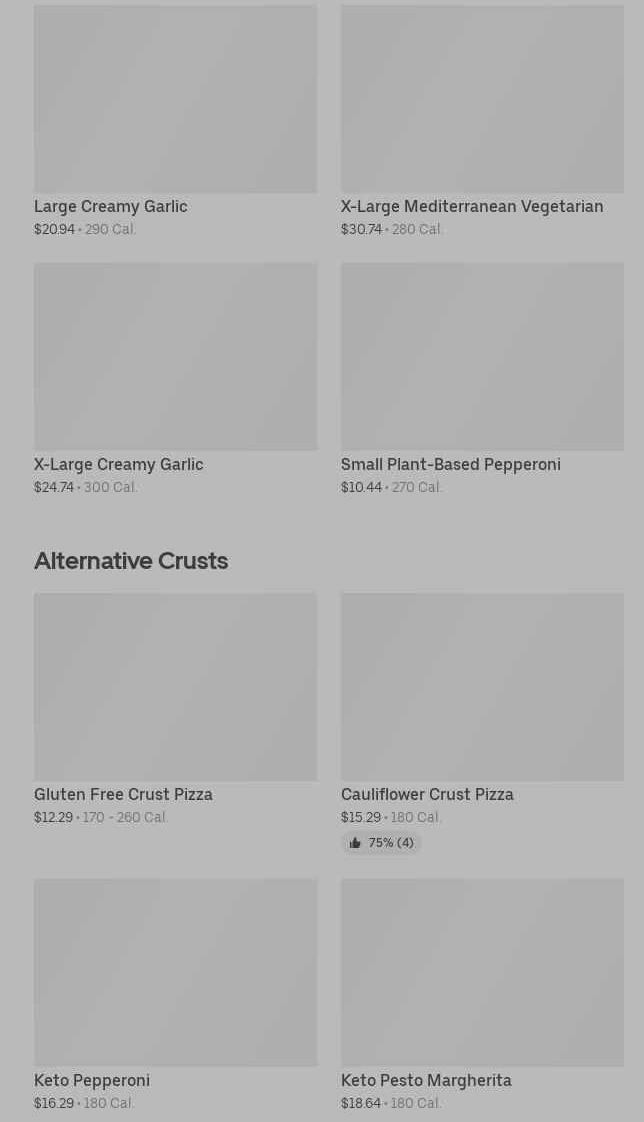The image size is (644, 1122).
Task: View the Keto Pesto Margherita pizza
Action: coord(482,972)
